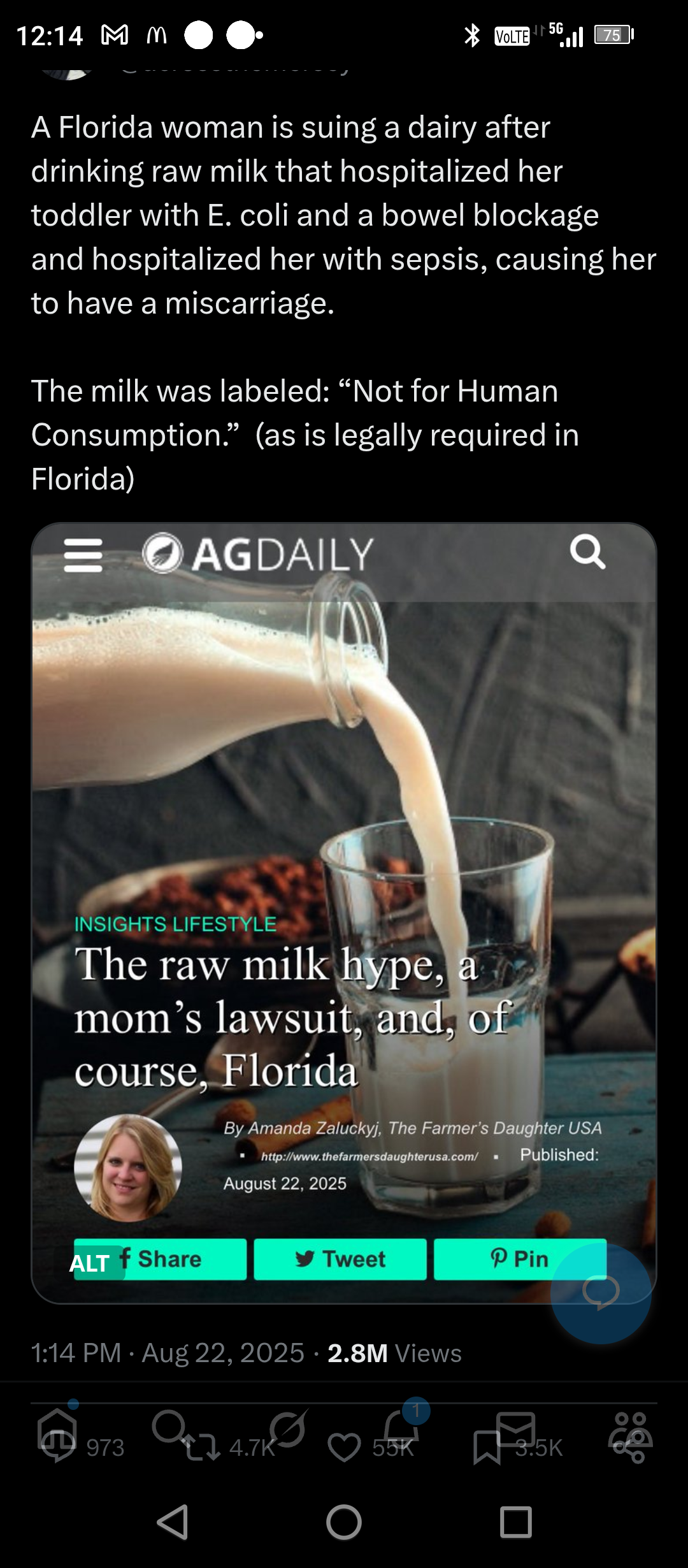The height and width of the screenshot is (1568, 688).
Task: Bookmark this post
Action: pos(487,1448)
